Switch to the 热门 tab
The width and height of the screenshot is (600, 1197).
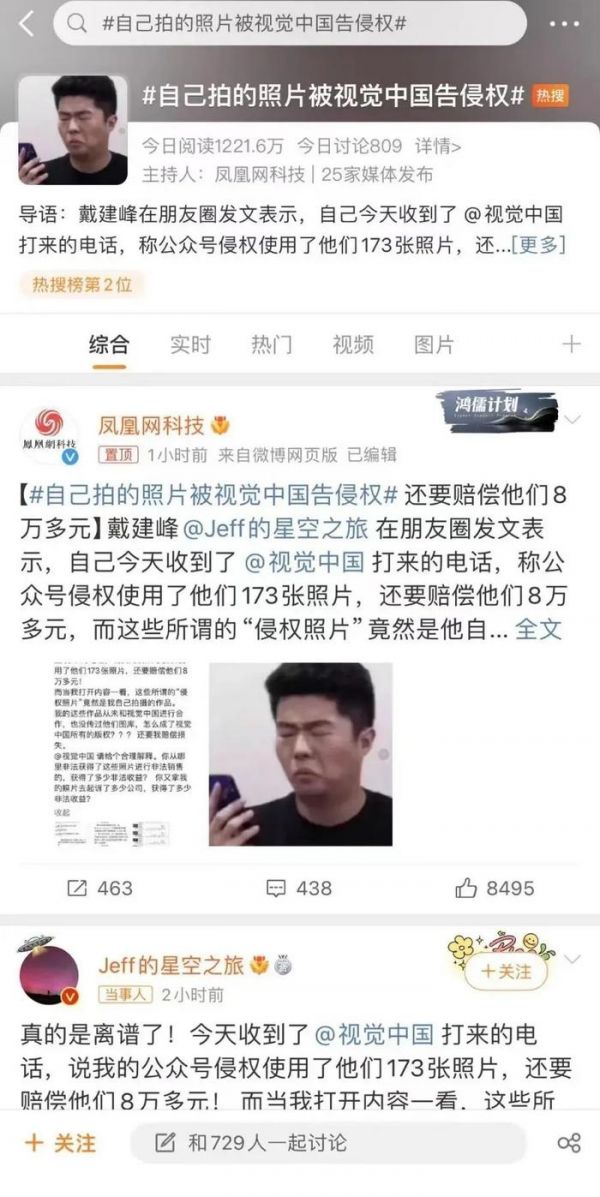[271, 345]
